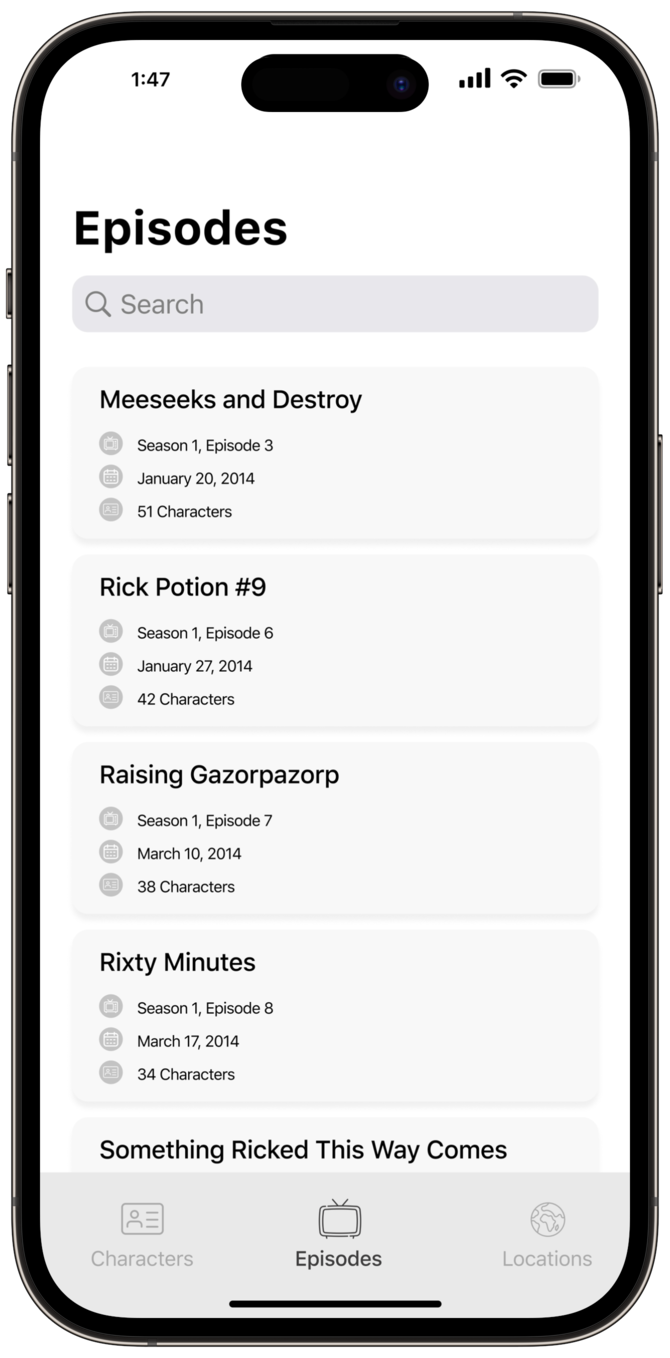Select the Episodes tab
The width and height of the screenshot is (670, 1358).
click(x=339, y=1235)
